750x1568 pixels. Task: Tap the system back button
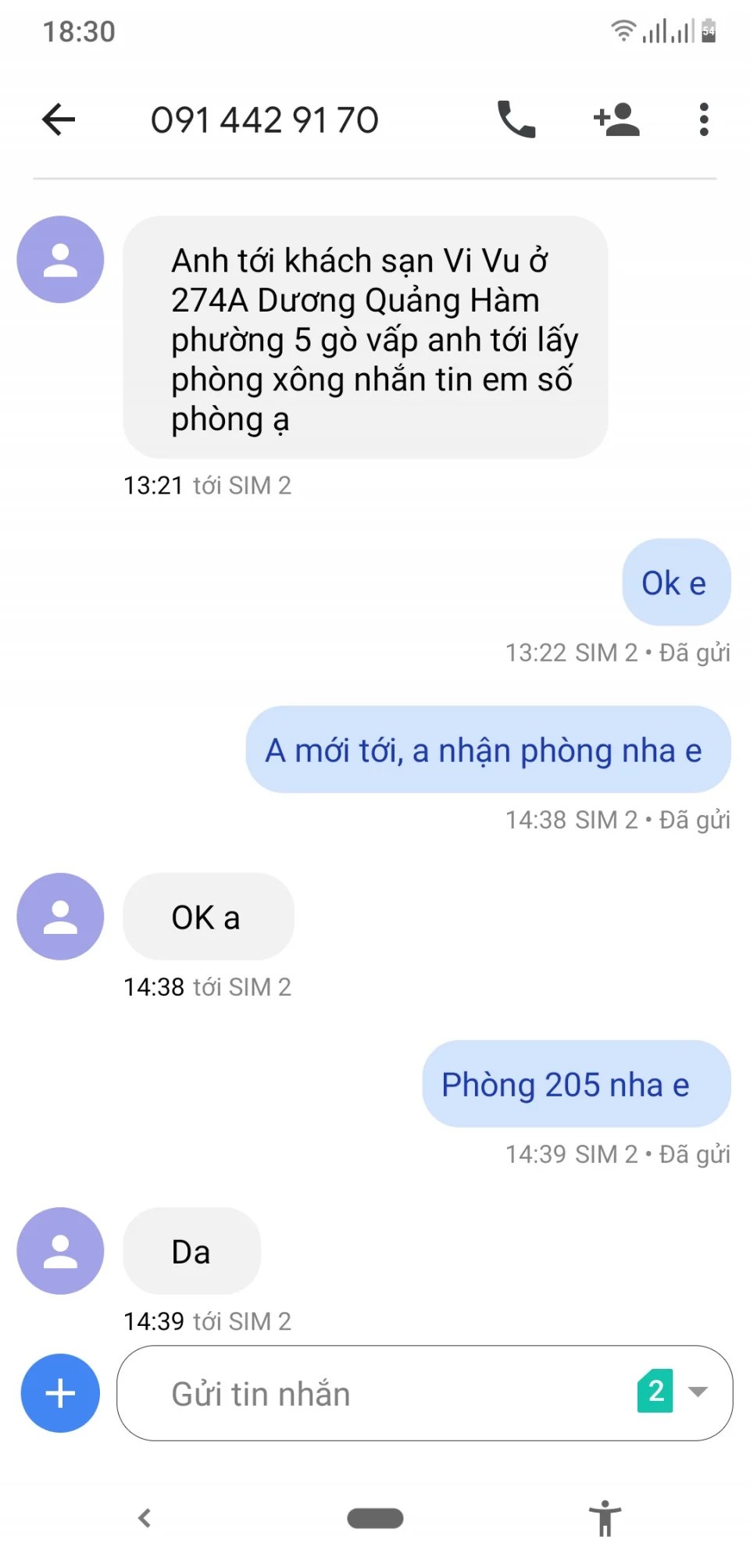[x=145, y=1518]
